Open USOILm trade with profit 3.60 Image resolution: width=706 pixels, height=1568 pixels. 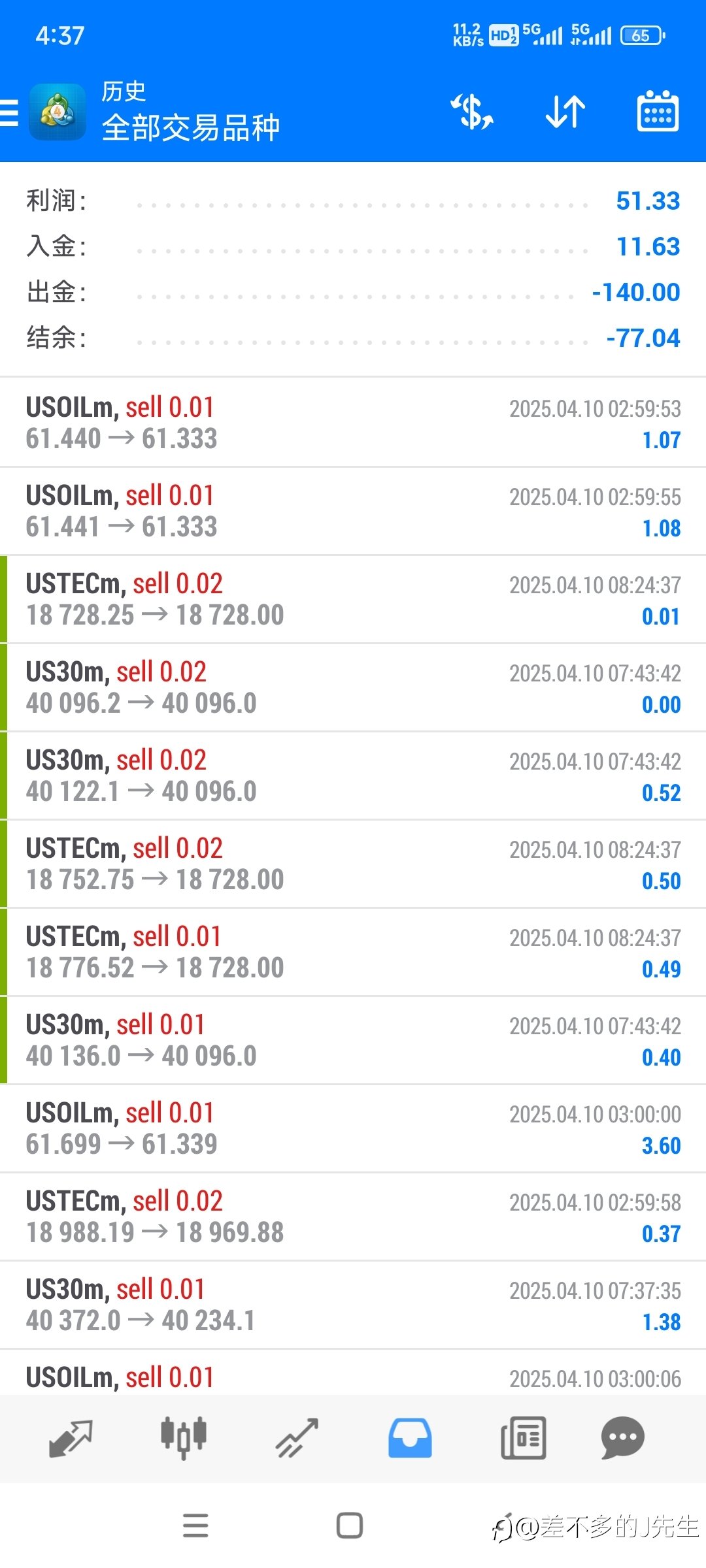pos(353,1128)
